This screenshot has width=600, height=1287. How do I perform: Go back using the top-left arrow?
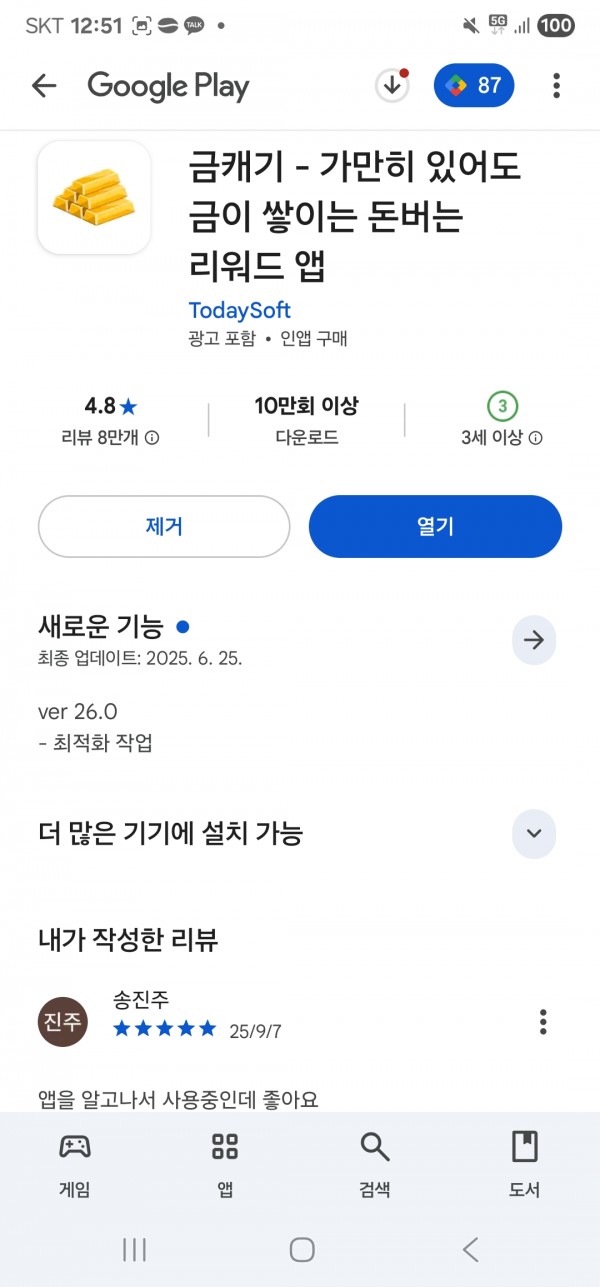pos(44,86)
